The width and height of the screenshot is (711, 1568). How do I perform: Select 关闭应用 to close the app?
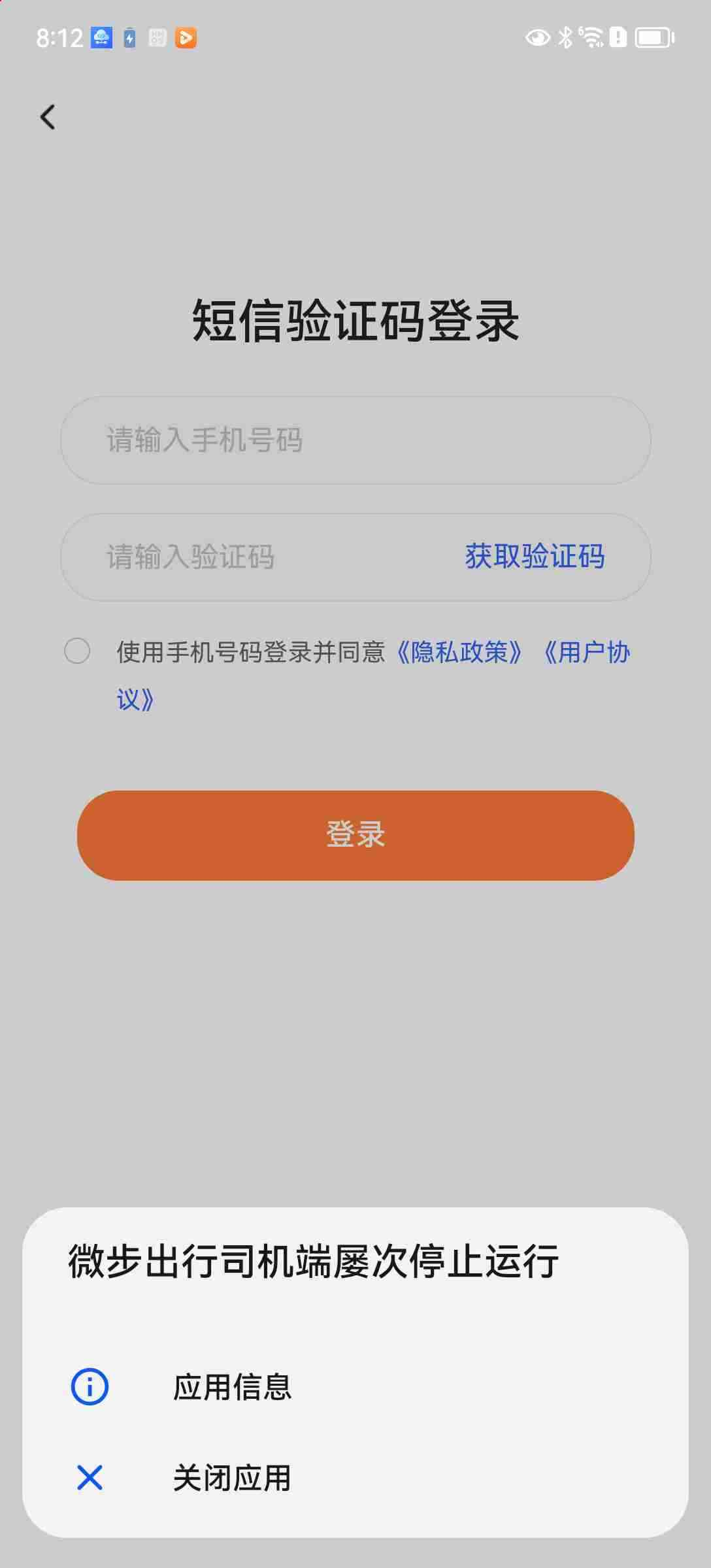click(355, 1477)
